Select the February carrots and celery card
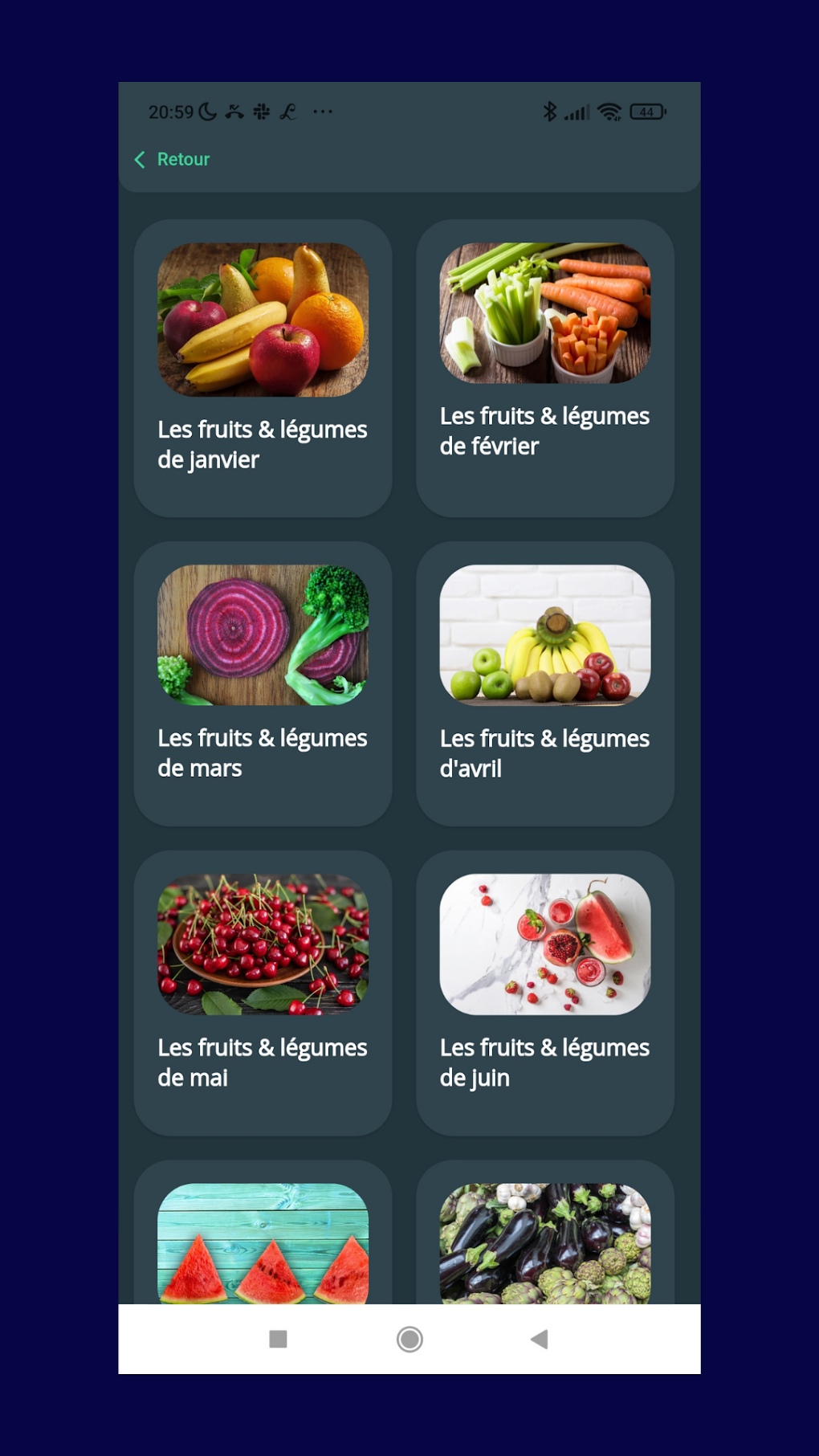This screenshot has height=1456, width=819. click(545, 369)
